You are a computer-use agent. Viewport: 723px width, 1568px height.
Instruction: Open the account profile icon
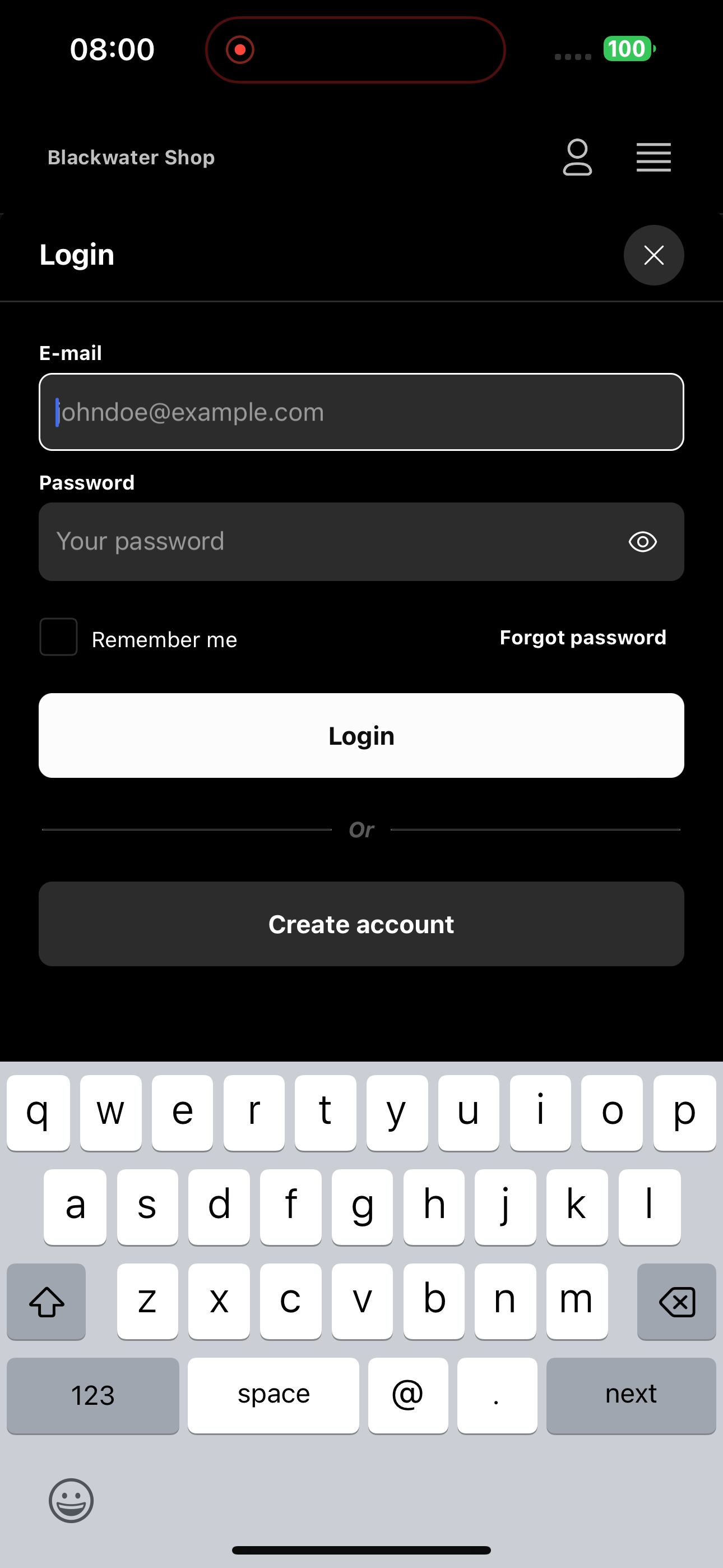[x=577, y=157]
